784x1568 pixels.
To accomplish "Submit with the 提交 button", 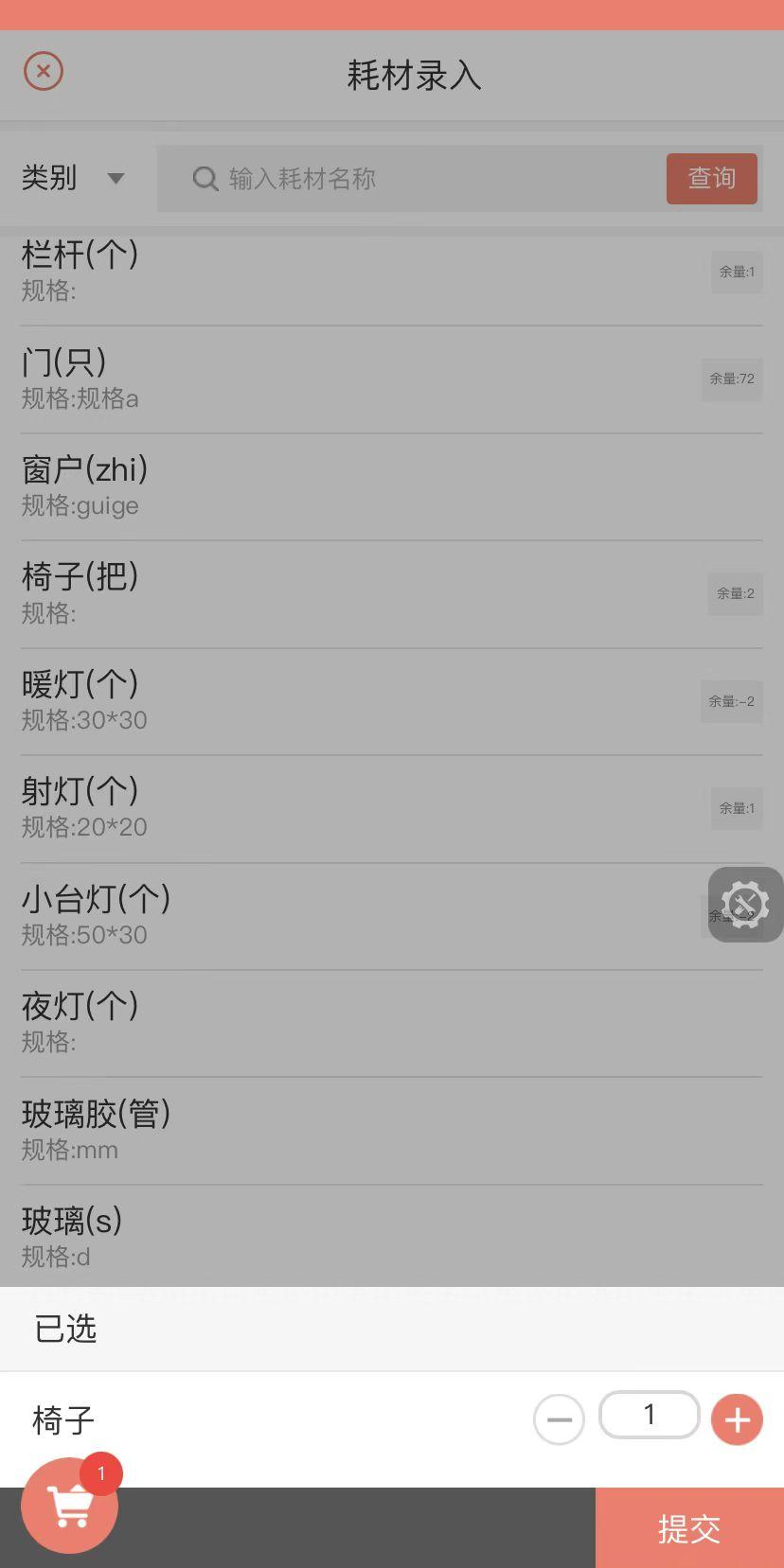I will pos(689,1528).
